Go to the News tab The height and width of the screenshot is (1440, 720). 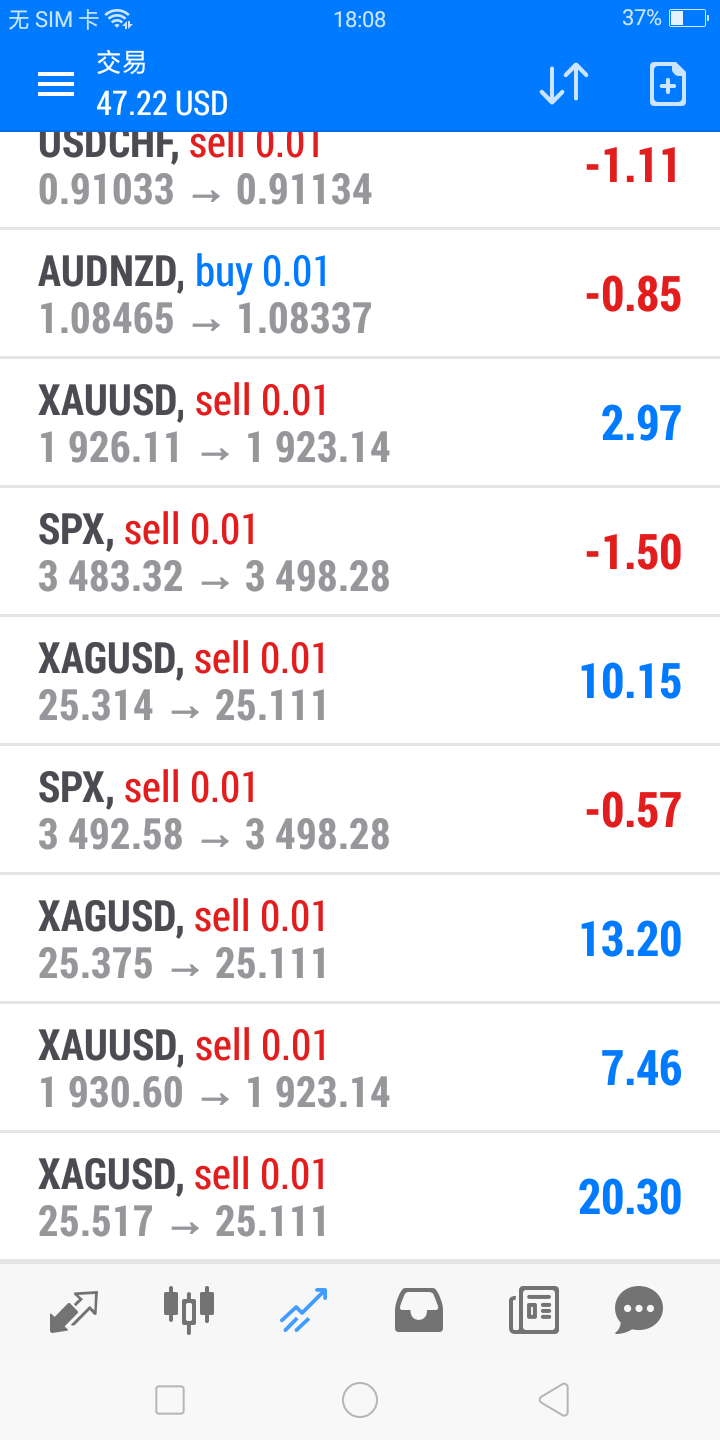534,1310
